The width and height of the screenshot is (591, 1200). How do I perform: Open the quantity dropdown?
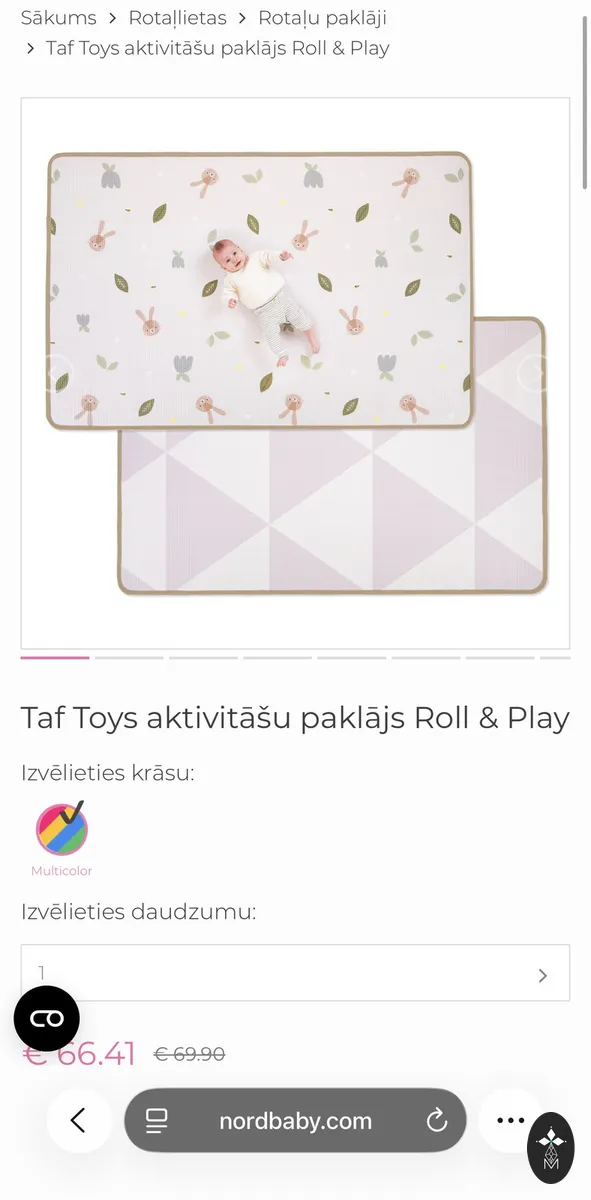(295, 973)
